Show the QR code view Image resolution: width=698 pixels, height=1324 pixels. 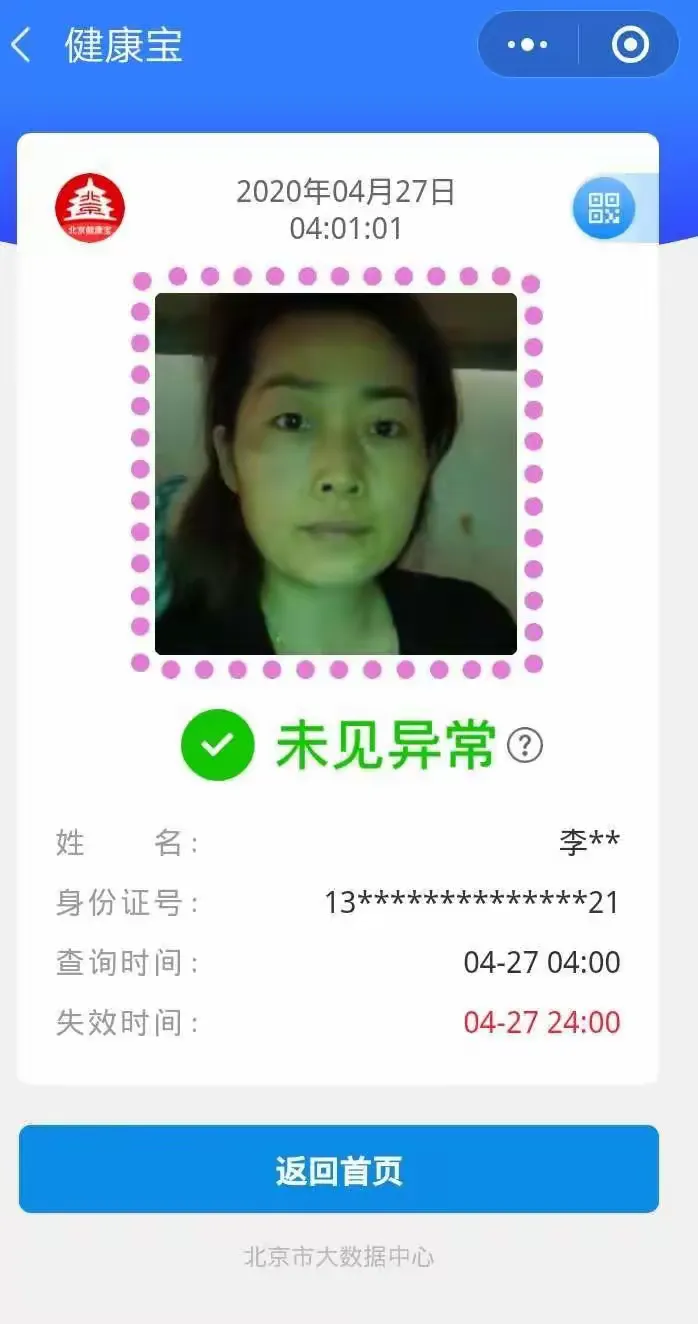[x=604, y=208]
